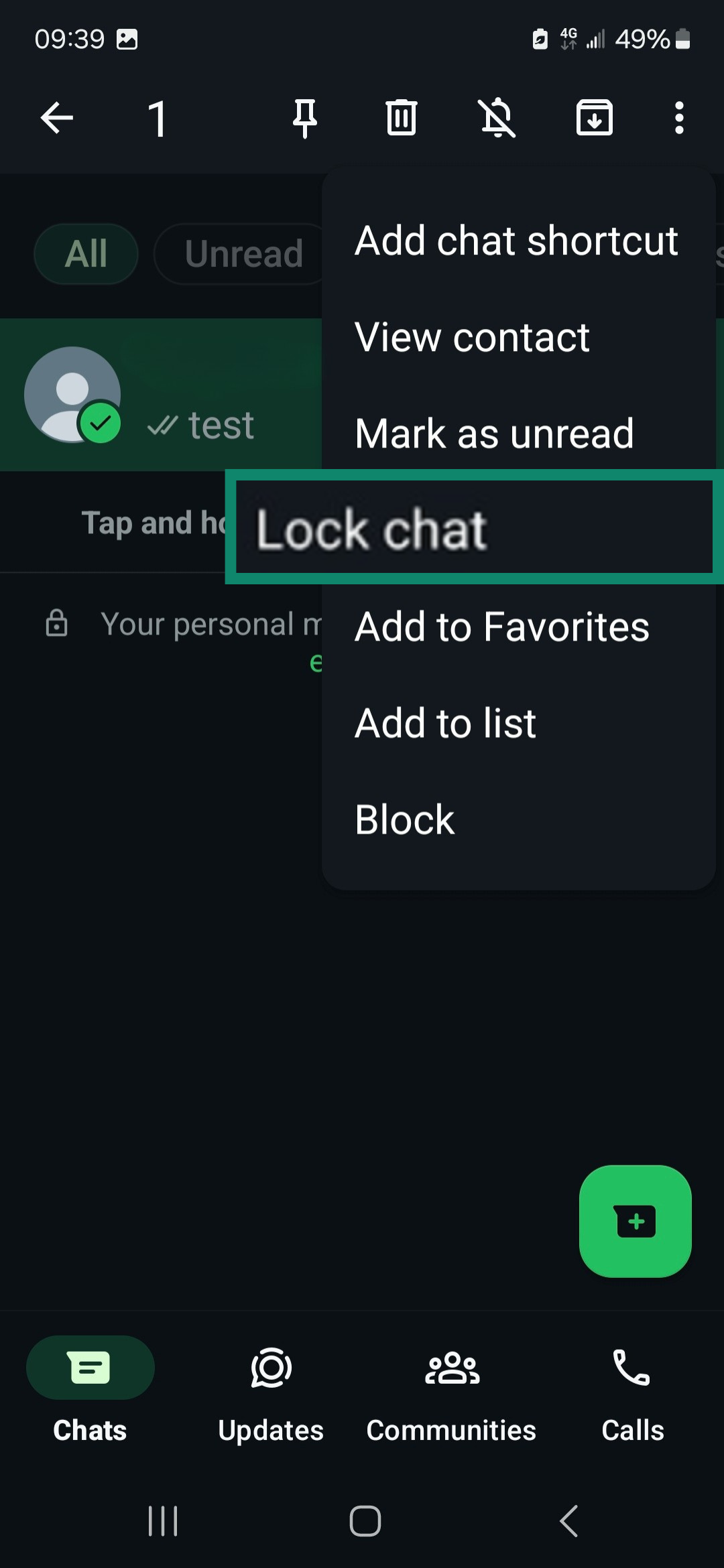Switch to the All chats filter
The height and width of the screenshot is (1568, 724).
(x=86, y=253)
